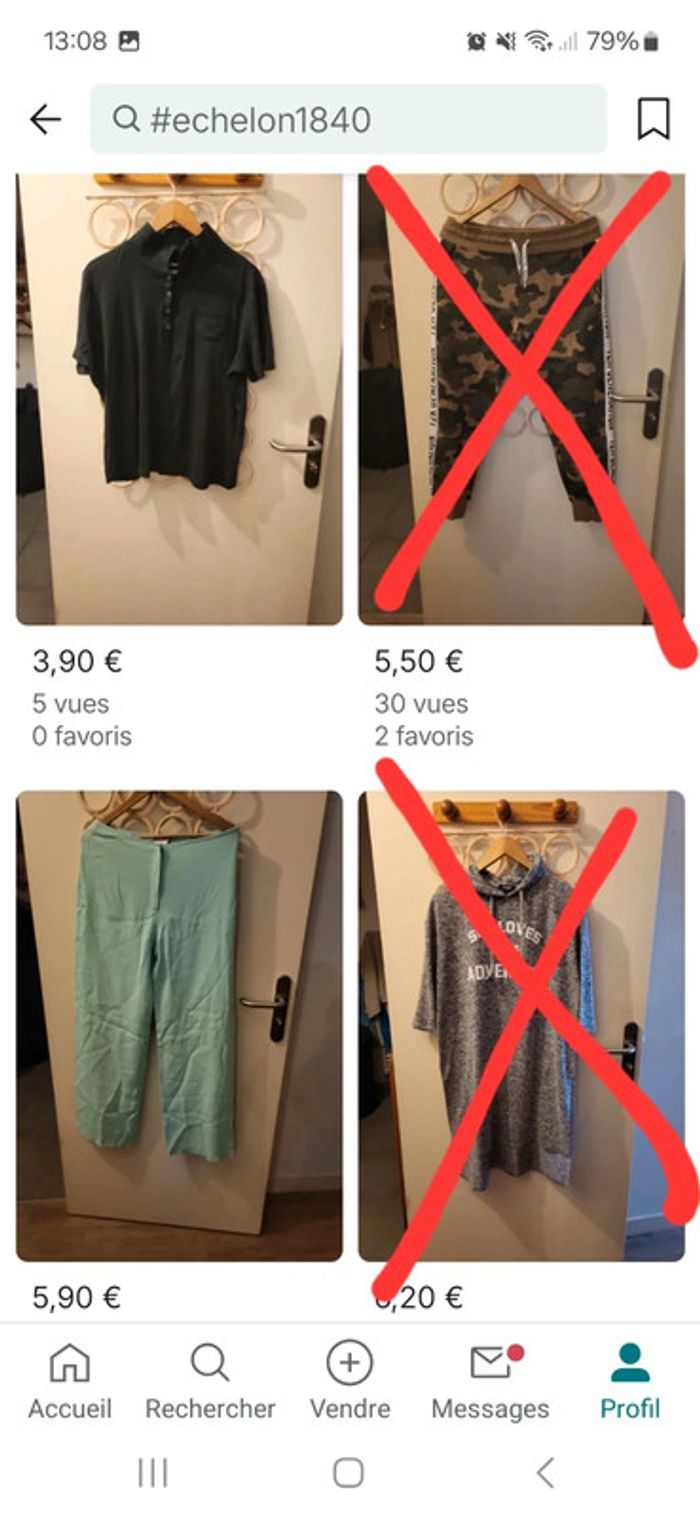This screenshot has width=700, height=1518.
Task: Open recent apps from the navigation bar
Action: [152, 1472]
